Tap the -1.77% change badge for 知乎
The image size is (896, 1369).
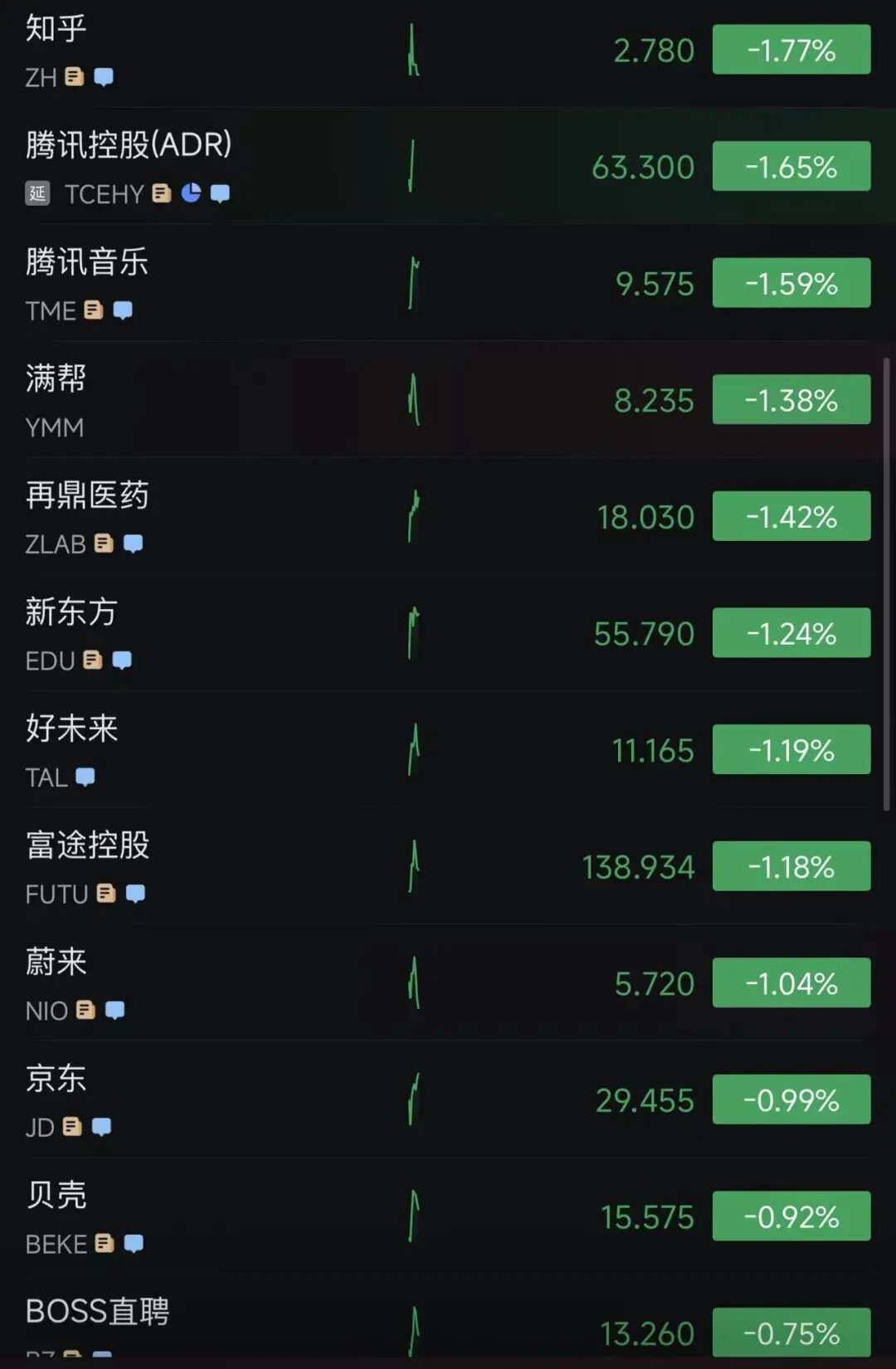[x=791, y=51]
